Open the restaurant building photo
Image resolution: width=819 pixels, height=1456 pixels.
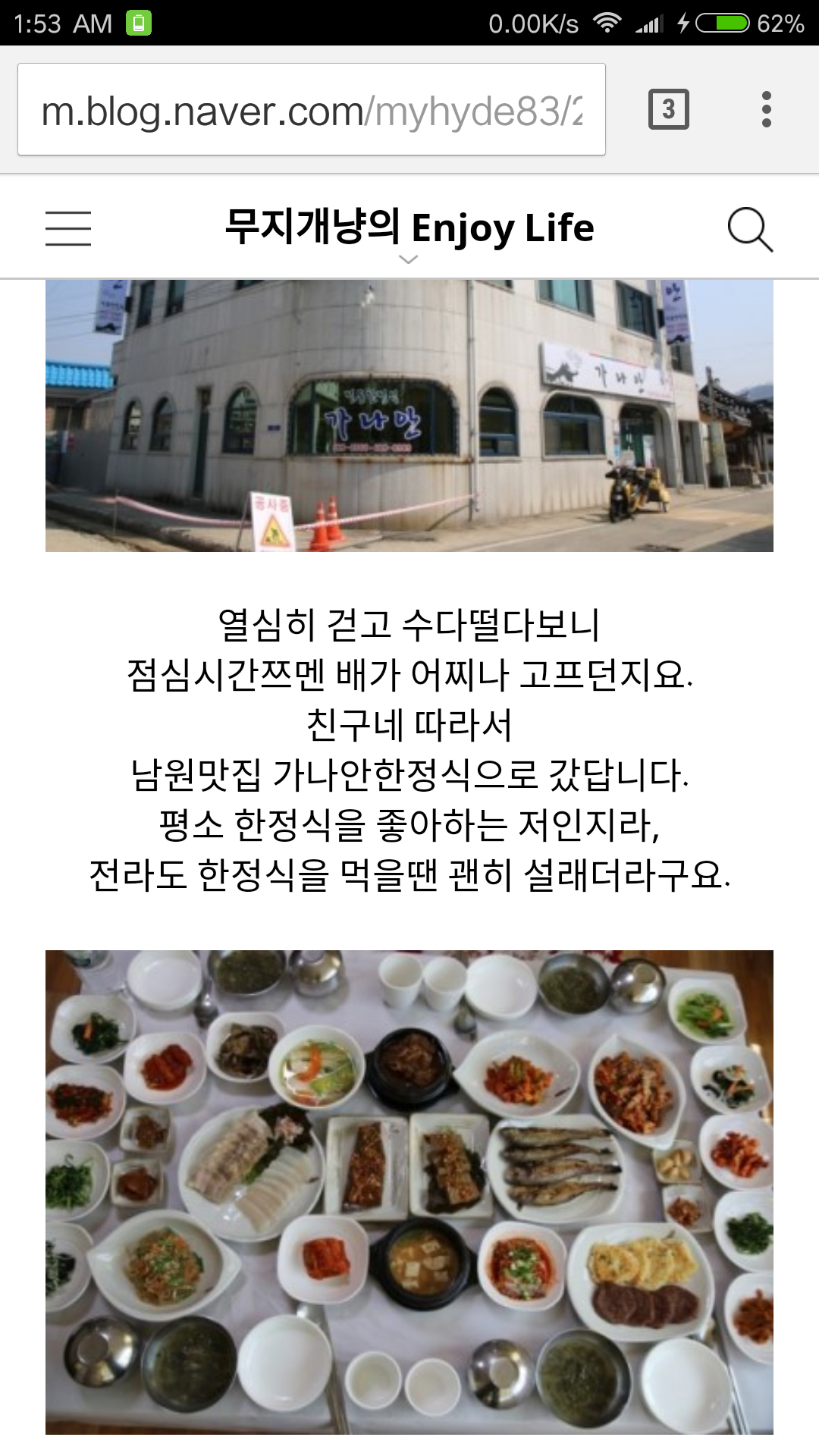[x=409, y=416]
